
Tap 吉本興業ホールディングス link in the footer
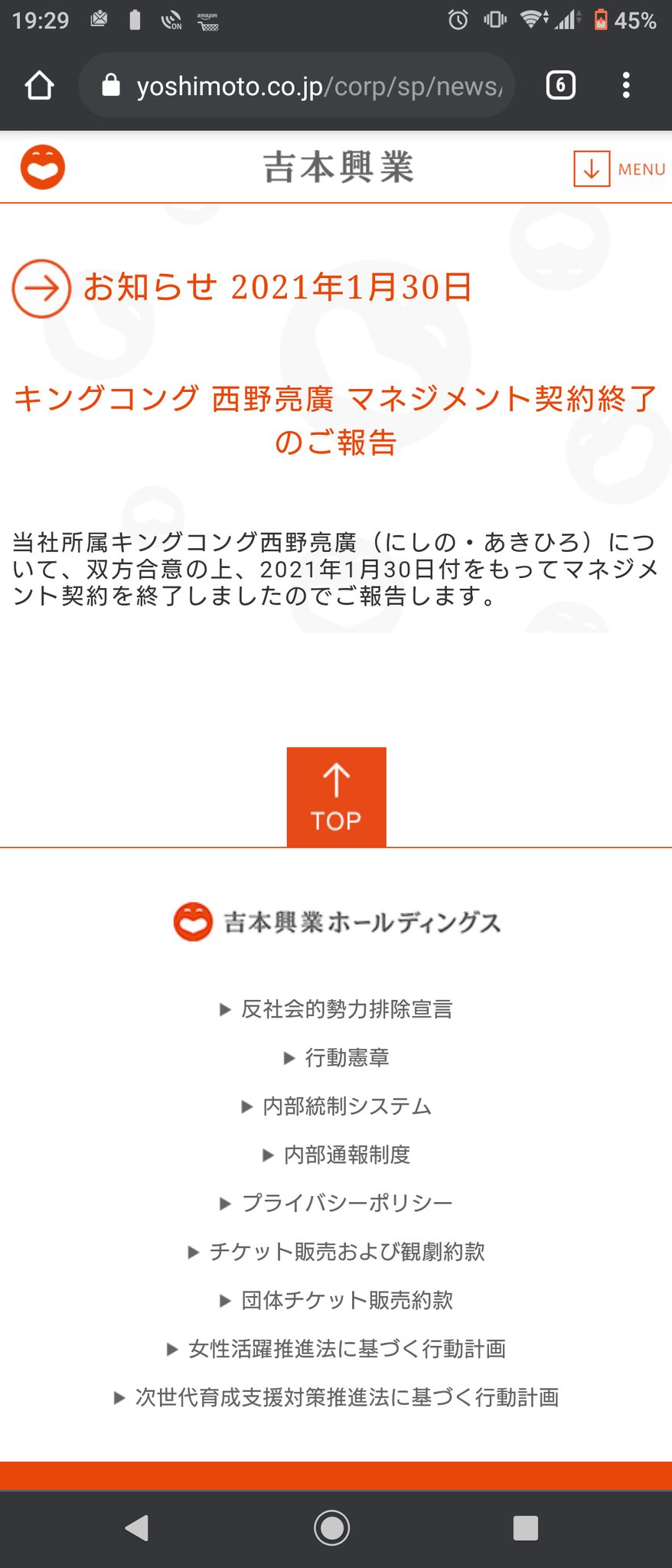[x=337, y=922]
